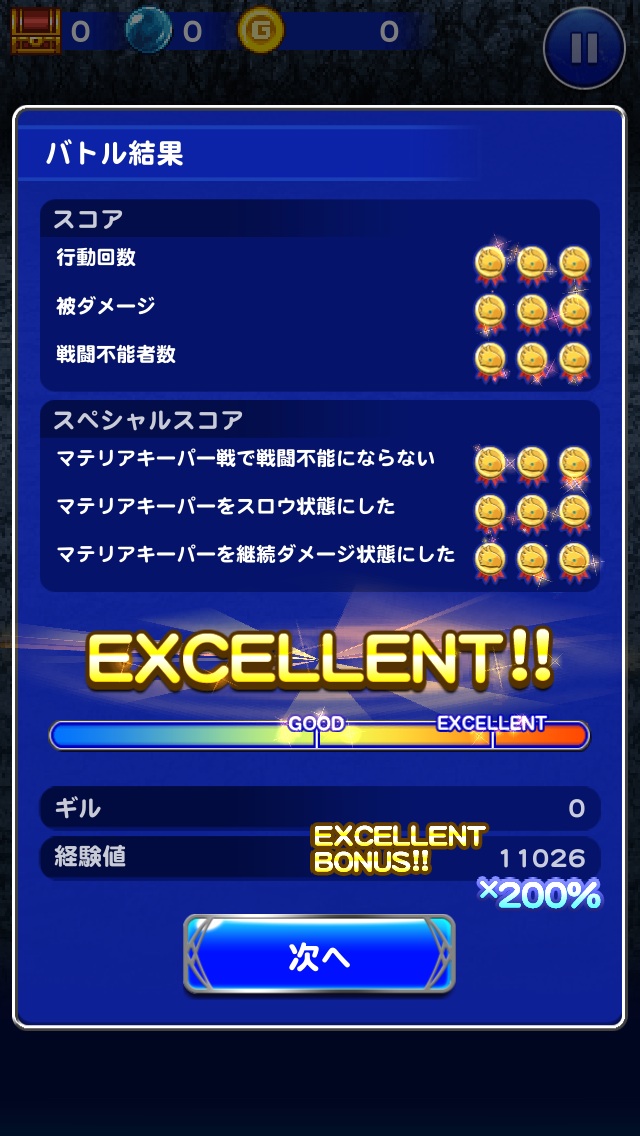Pause the game with the pause icon
The height and width of the screenshot is (1136, 640).
(584, 48)
